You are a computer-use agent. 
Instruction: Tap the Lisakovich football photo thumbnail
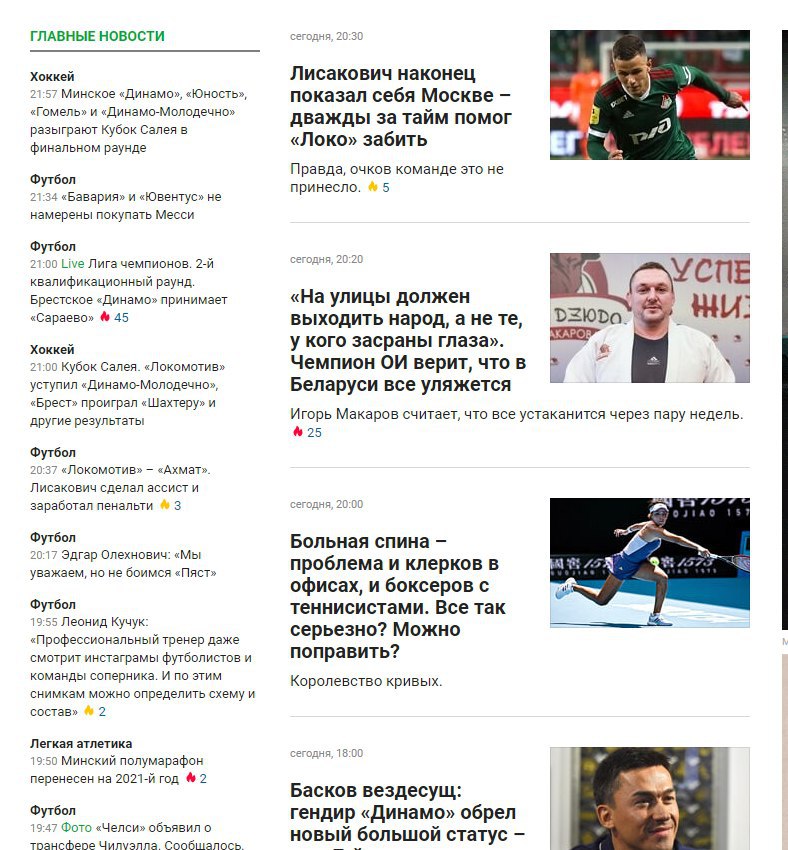(x=649, y=95)
